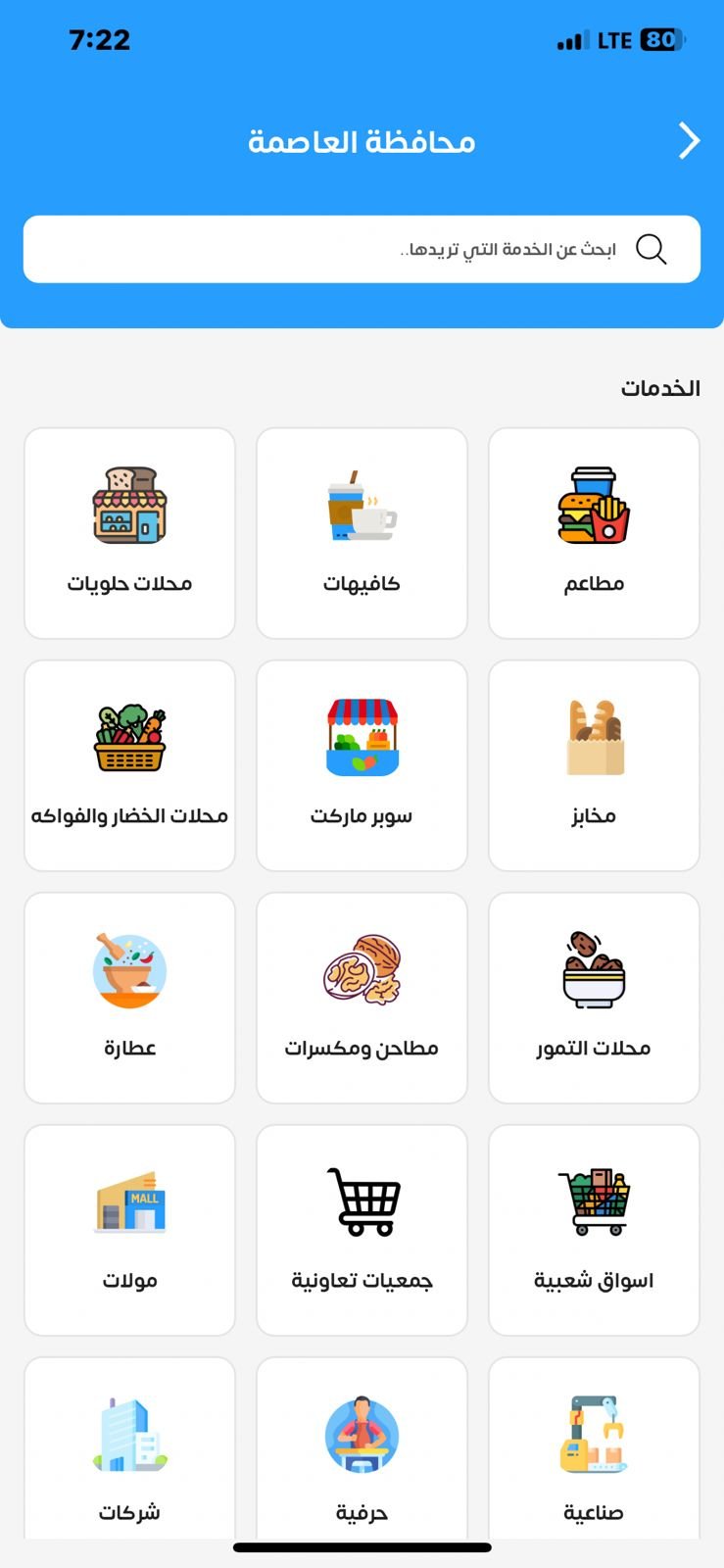Image resolution: width=724 pixels, height=1568 pixels.
Task: Choose the عطارة category
Action: point(129,998)
